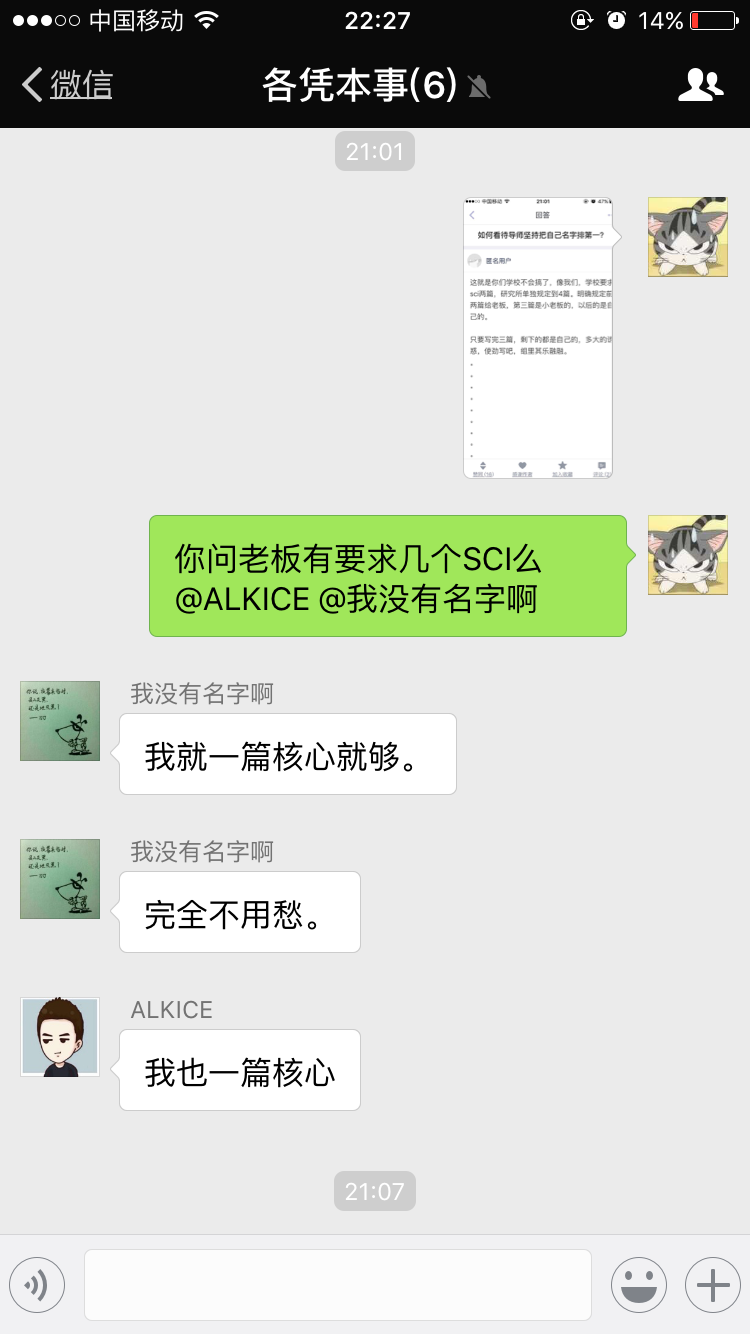Go back to the 微信 chat list
The height and width of the screenshot is (1334, 750).
point(68,85)
